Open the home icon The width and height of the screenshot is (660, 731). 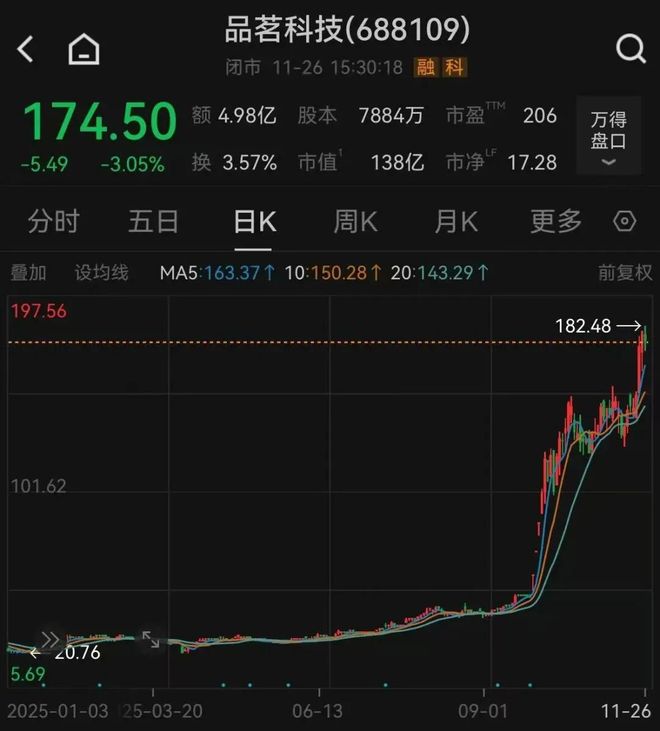tap(84, 49)
